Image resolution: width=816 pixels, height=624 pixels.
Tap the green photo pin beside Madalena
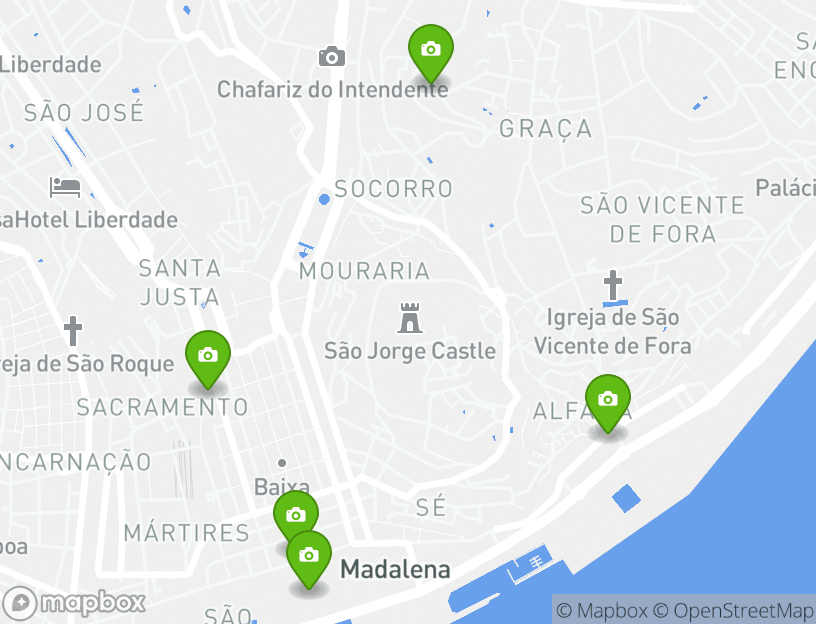[x=310, y=556]
